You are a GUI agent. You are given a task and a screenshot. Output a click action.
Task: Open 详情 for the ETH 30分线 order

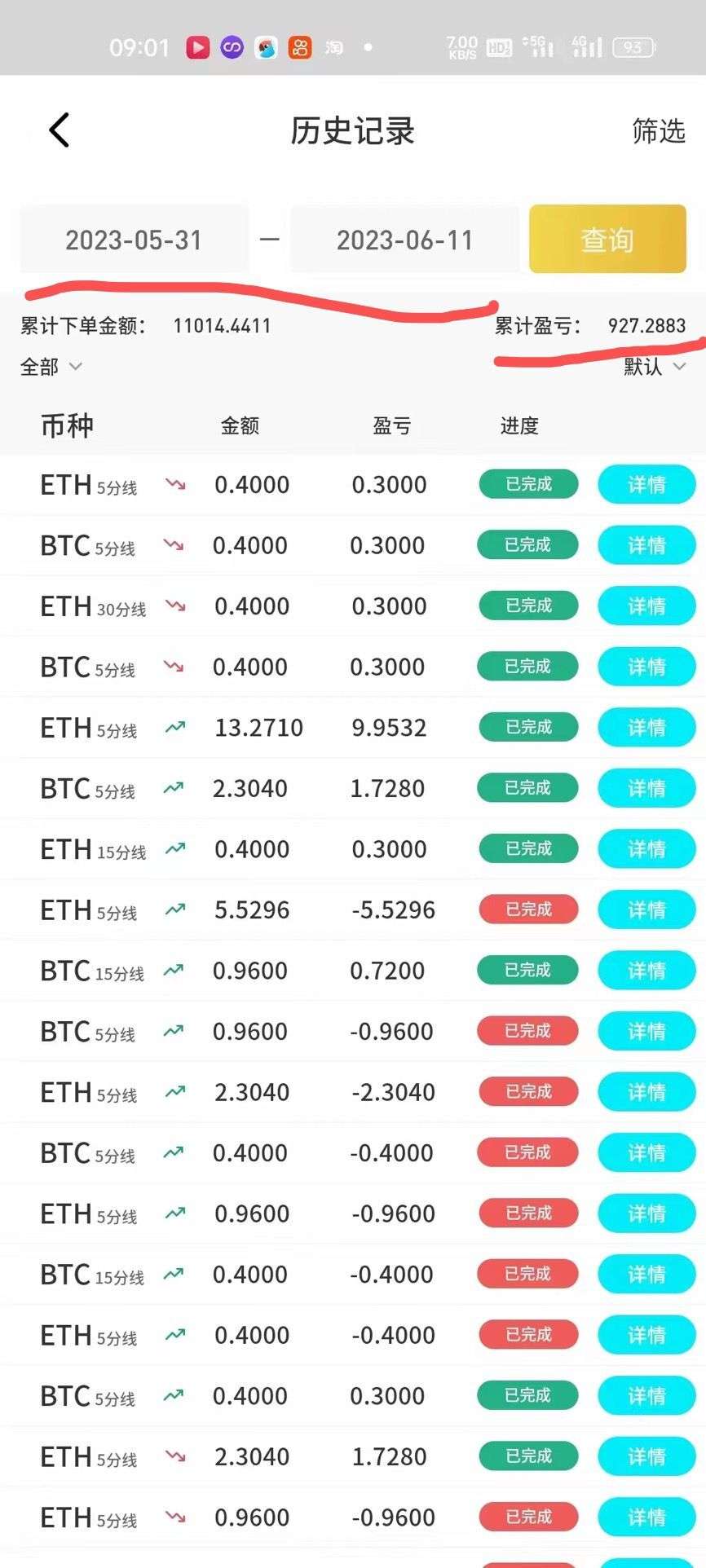(646, 606)
